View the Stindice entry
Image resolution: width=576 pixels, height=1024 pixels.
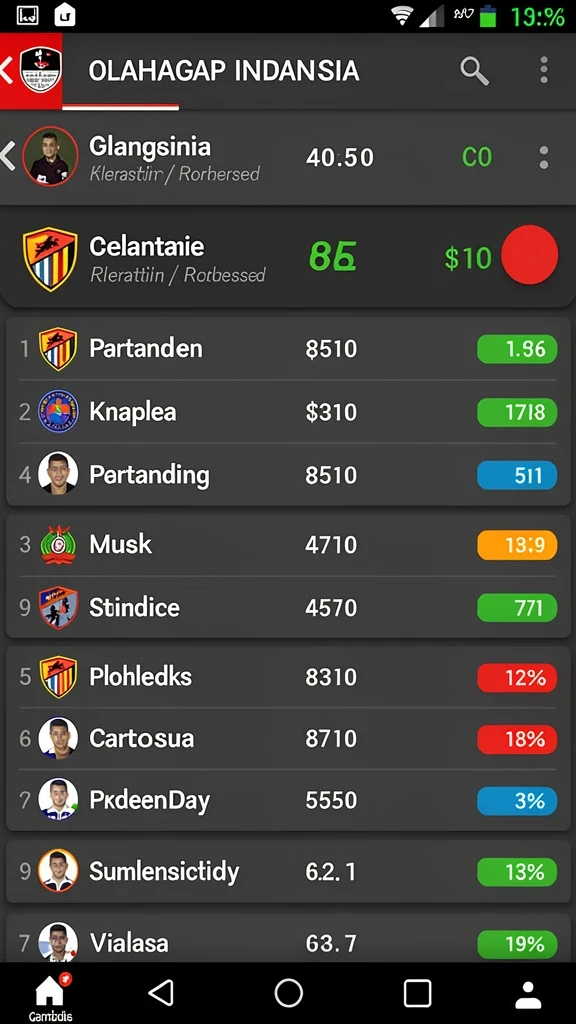coord(288,607)
